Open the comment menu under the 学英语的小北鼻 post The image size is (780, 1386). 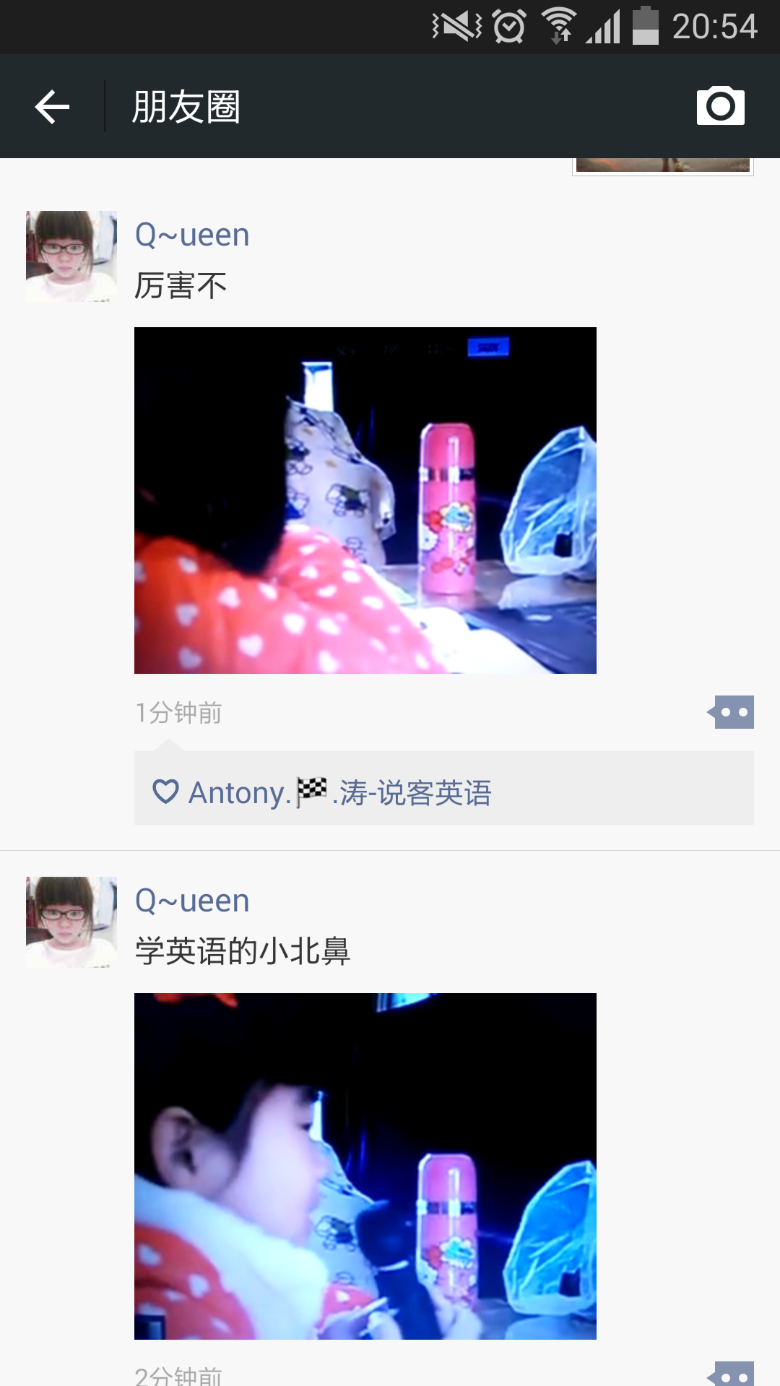tap(731, 1375)
